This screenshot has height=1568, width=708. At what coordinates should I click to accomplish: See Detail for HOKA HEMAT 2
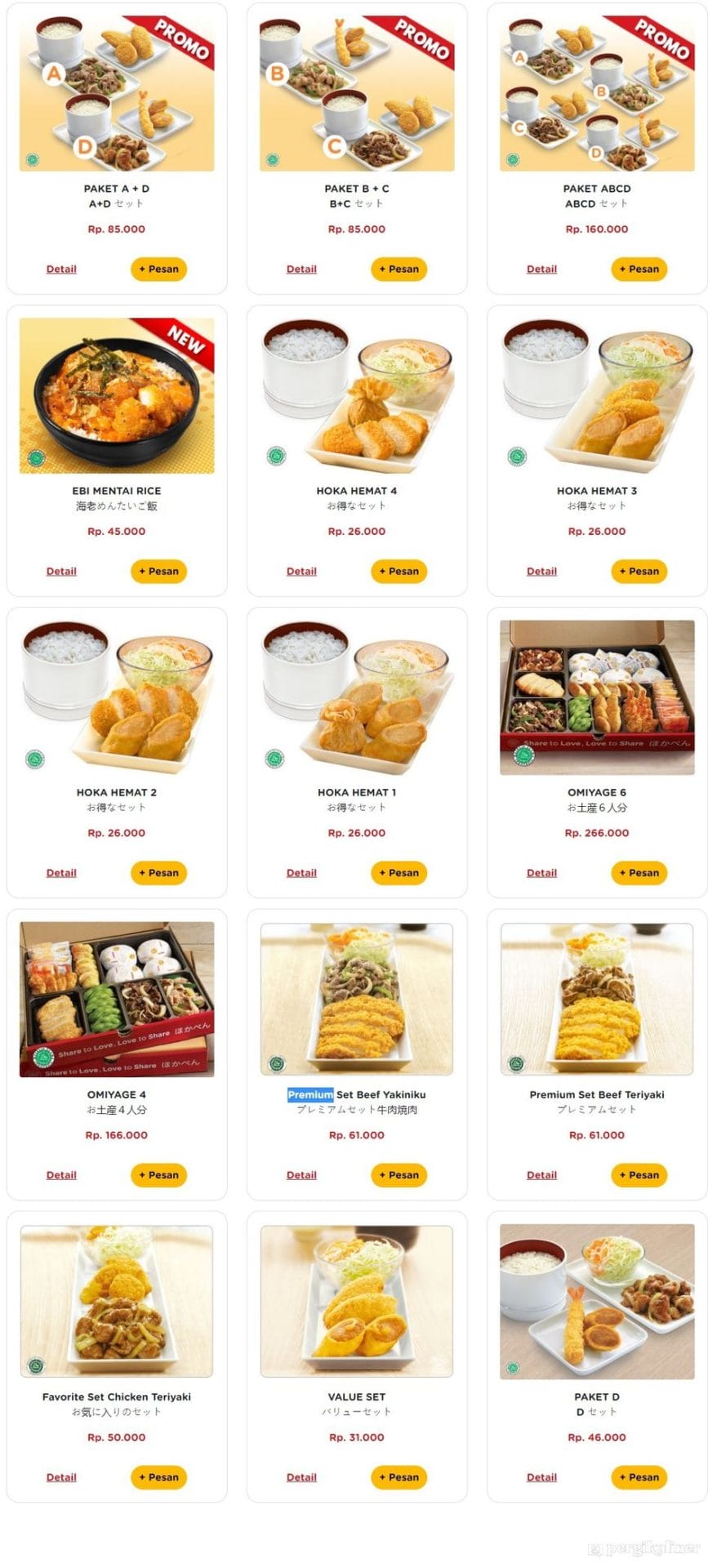pyautogui.click(x=61, y=872)
